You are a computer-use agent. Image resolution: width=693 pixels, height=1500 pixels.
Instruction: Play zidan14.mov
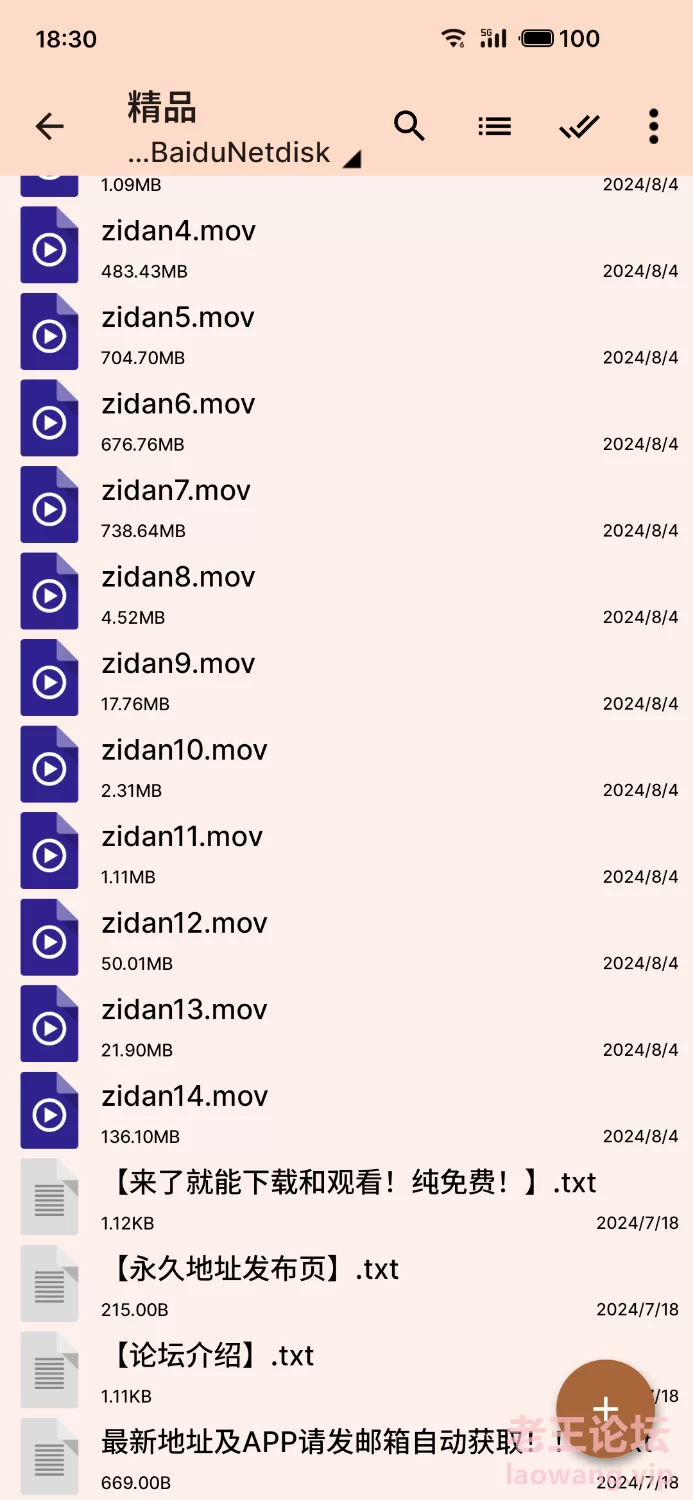tap(346, 1112)
